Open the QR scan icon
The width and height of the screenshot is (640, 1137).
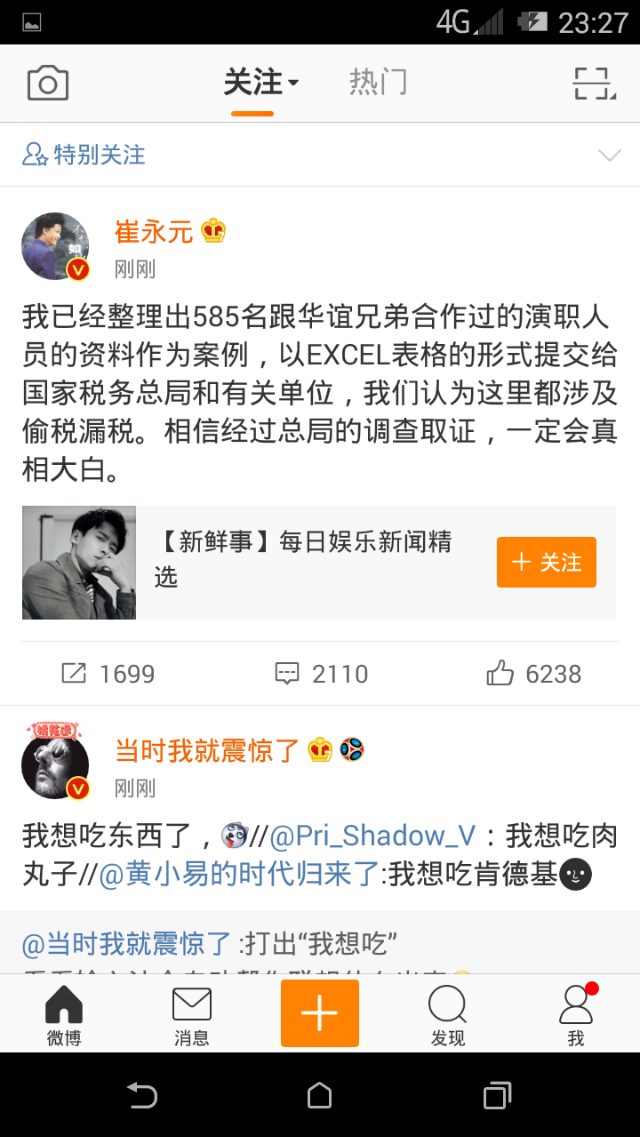pyautogui.click(x=593, y=83)
